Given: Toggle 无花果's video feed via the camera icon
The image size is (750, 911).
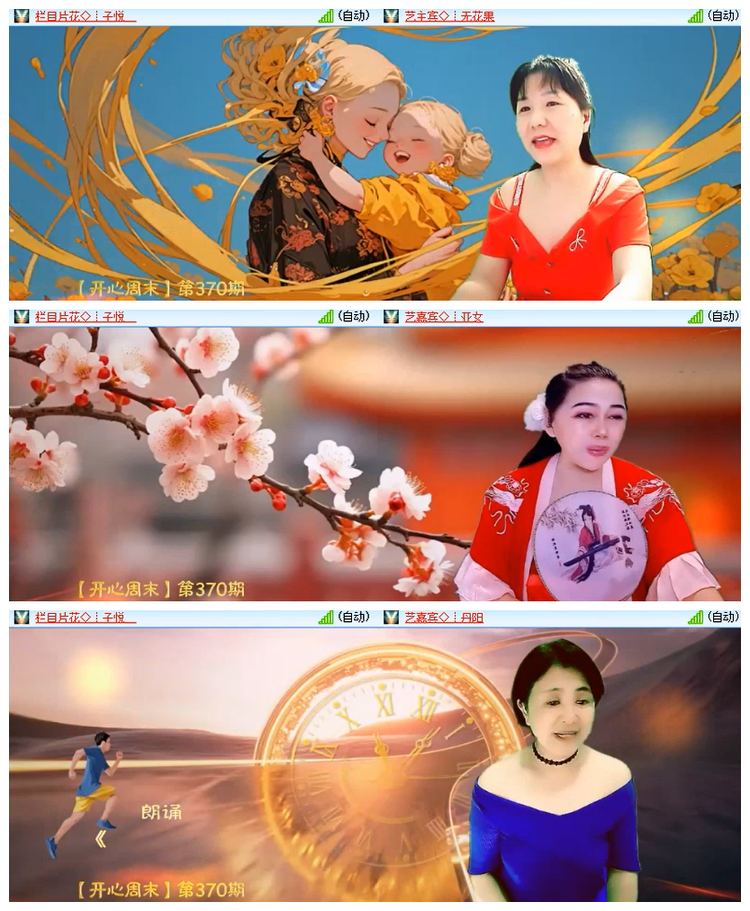Looking at the screenshot, I should pyautogui.click(x=390, y=15).
